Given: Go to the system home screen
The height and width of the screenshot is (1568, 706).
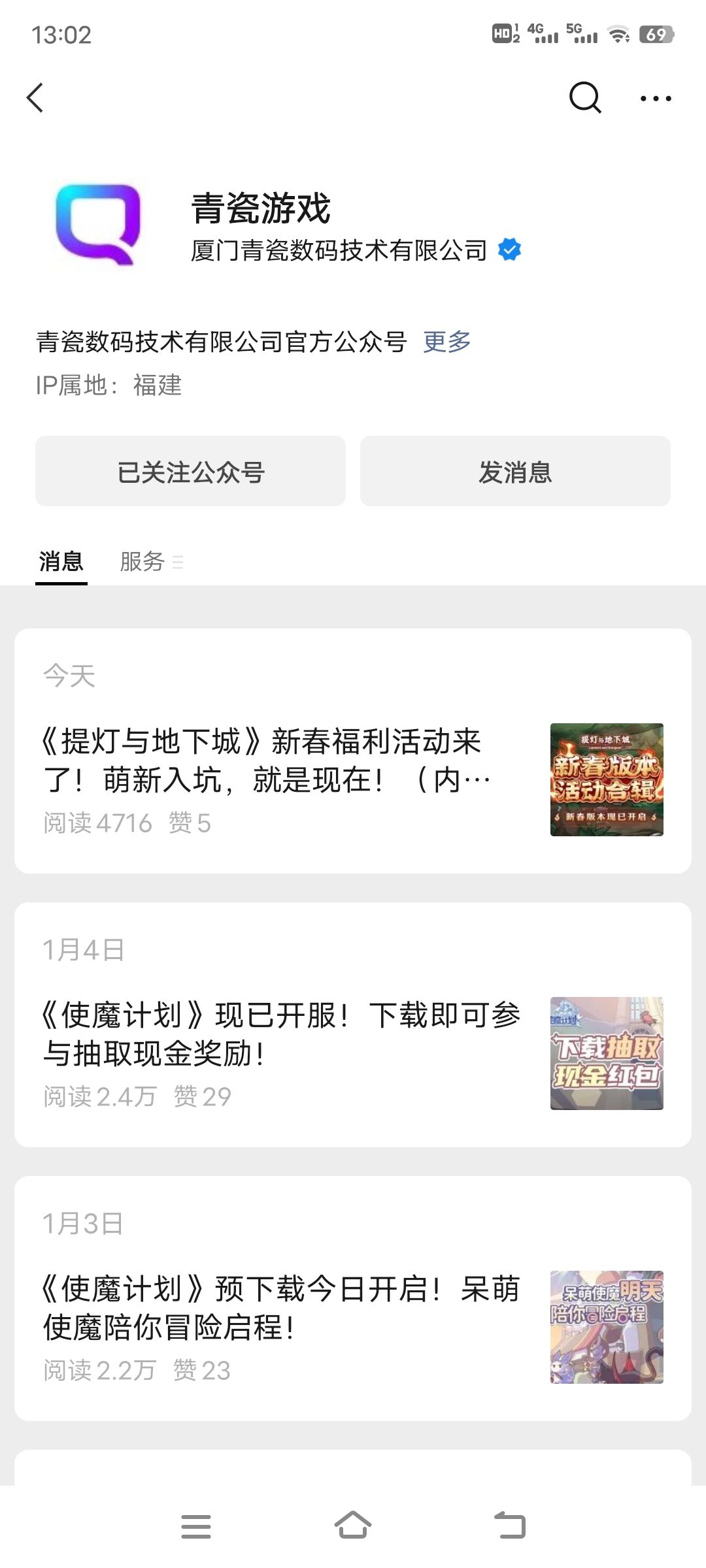Looking at the screenshot, I should (353, 1526).
